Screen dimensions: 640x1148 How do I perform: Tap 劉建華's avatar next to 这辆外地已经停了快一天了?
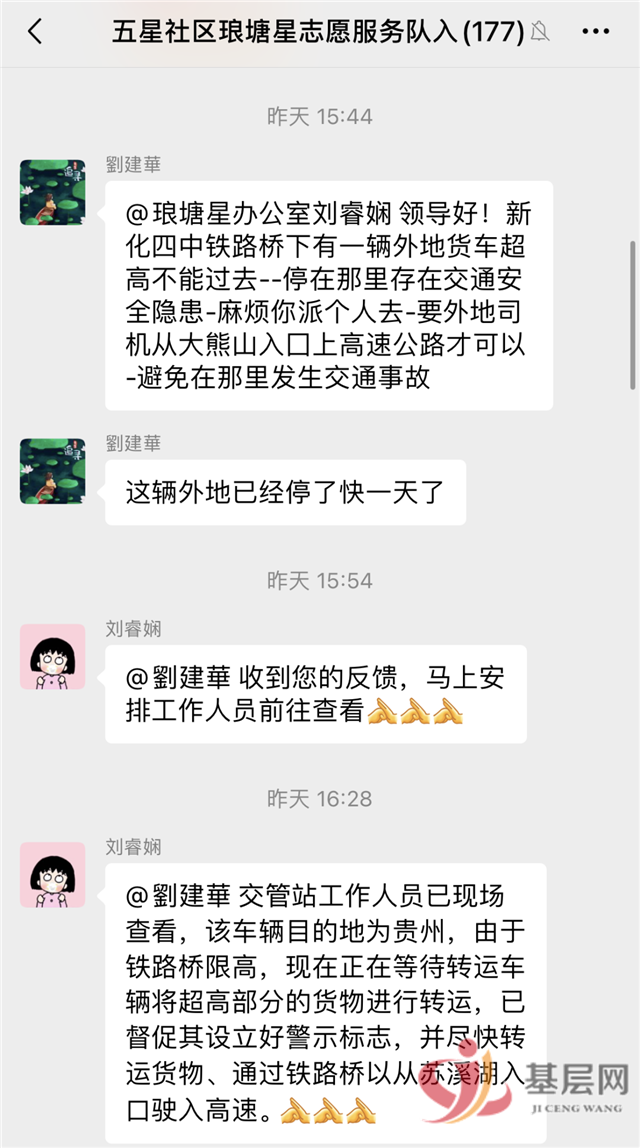pyautogui.click(x=53, y=470)
